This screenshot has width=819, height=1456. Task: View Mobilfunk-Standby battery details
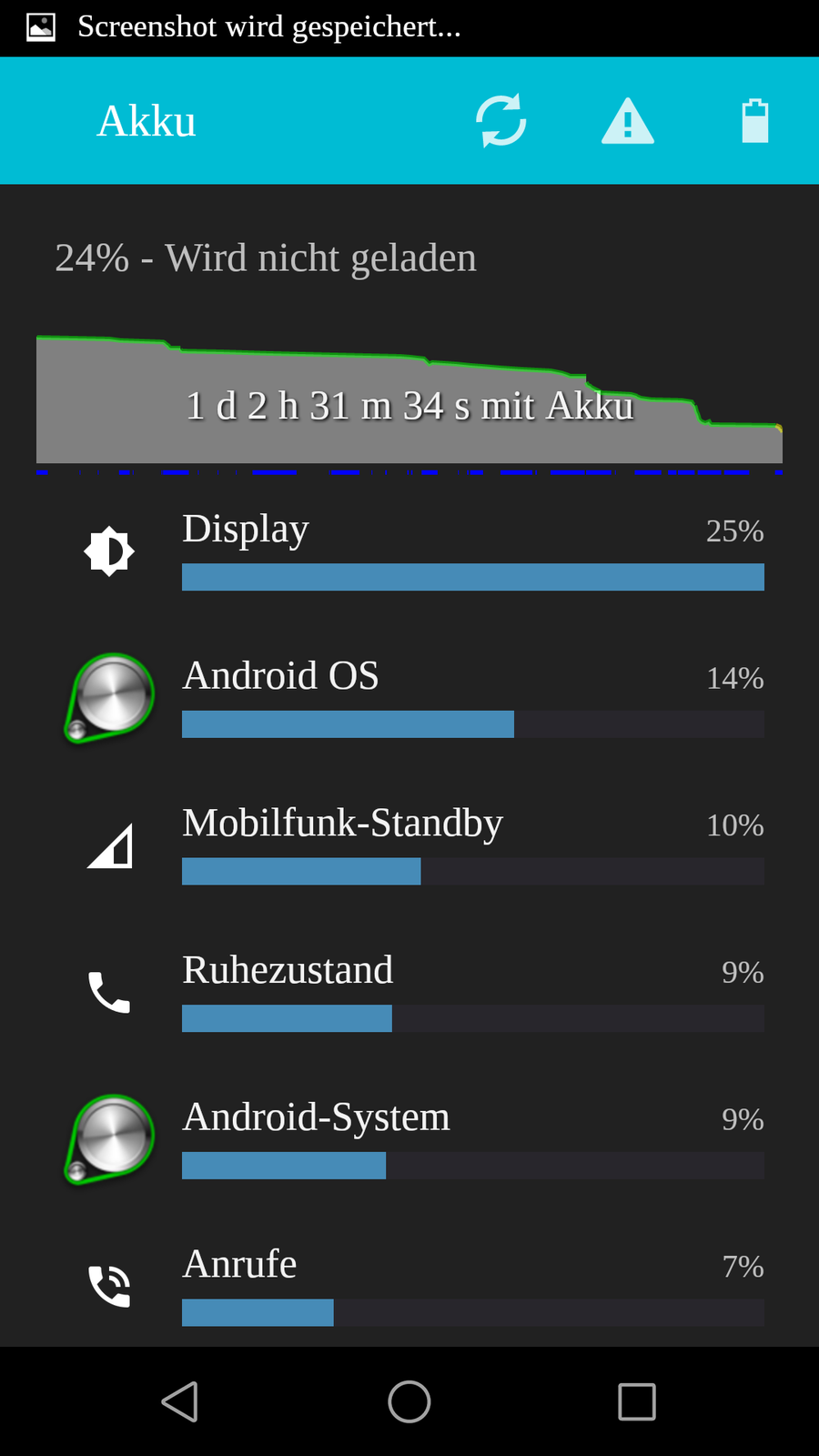pyautogui.click(x=409, y=844)
